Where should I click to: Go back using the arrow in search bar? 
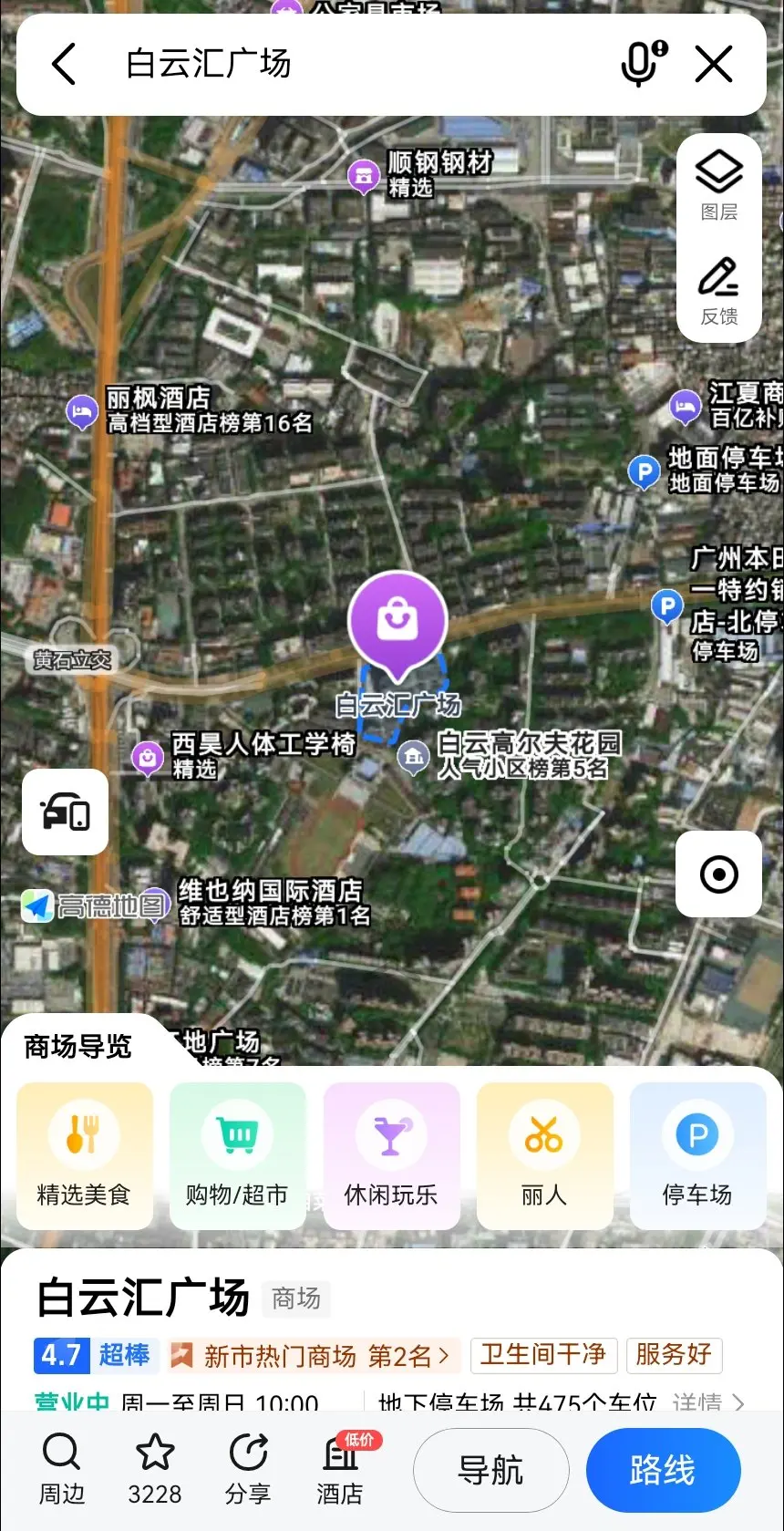point(64,65)
